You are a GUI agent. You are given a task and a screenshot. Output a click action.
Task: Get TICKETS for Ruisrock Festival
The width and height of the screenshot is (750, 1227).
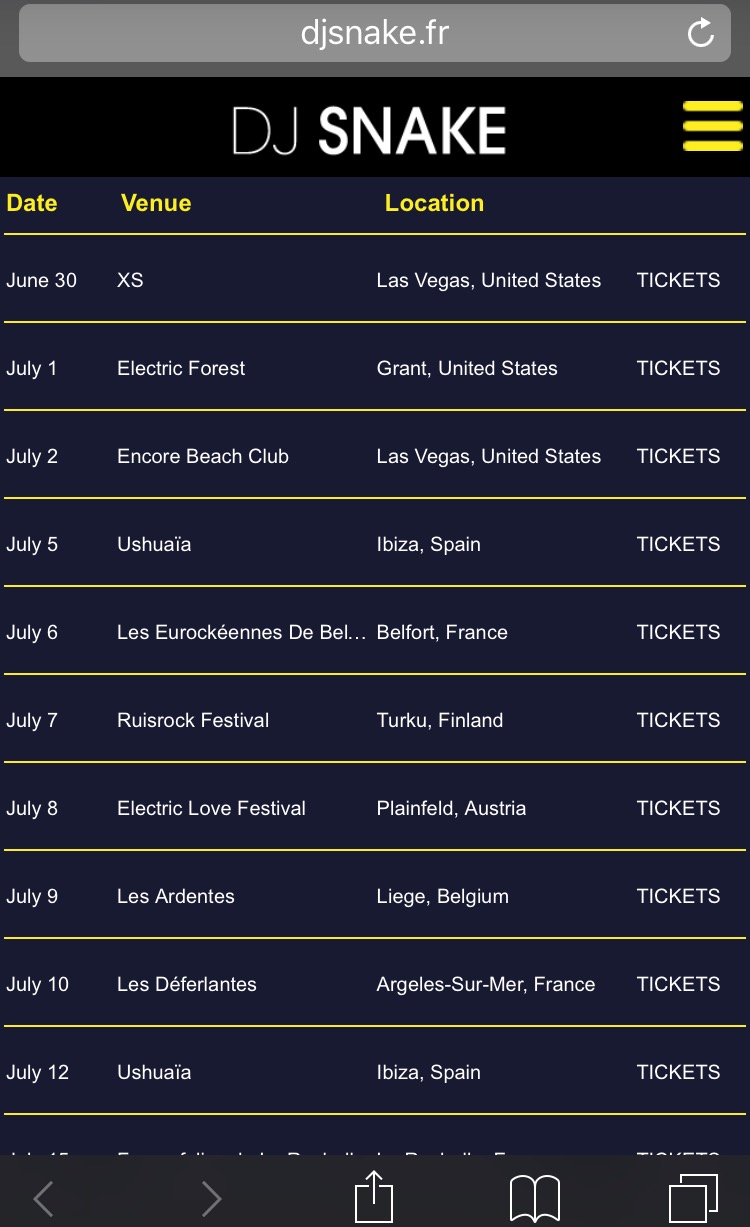click(678, 720)
